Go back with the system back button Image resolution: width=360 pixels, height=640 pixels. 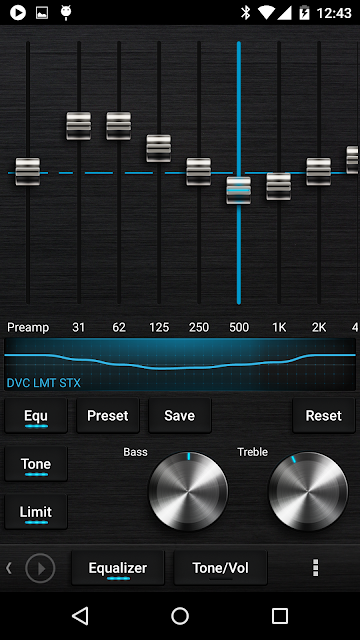80,616
